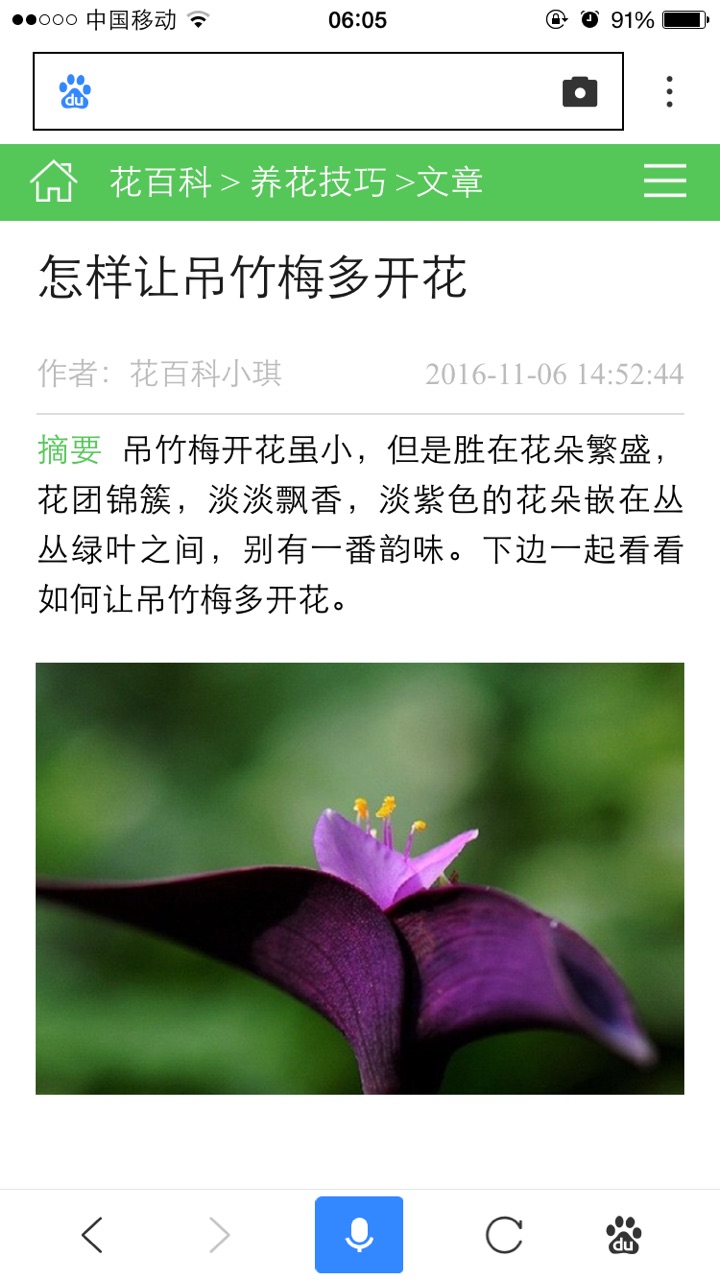Screen dimensions: 720x1281
Task: Reload the current page
Action: (504, 1235)
